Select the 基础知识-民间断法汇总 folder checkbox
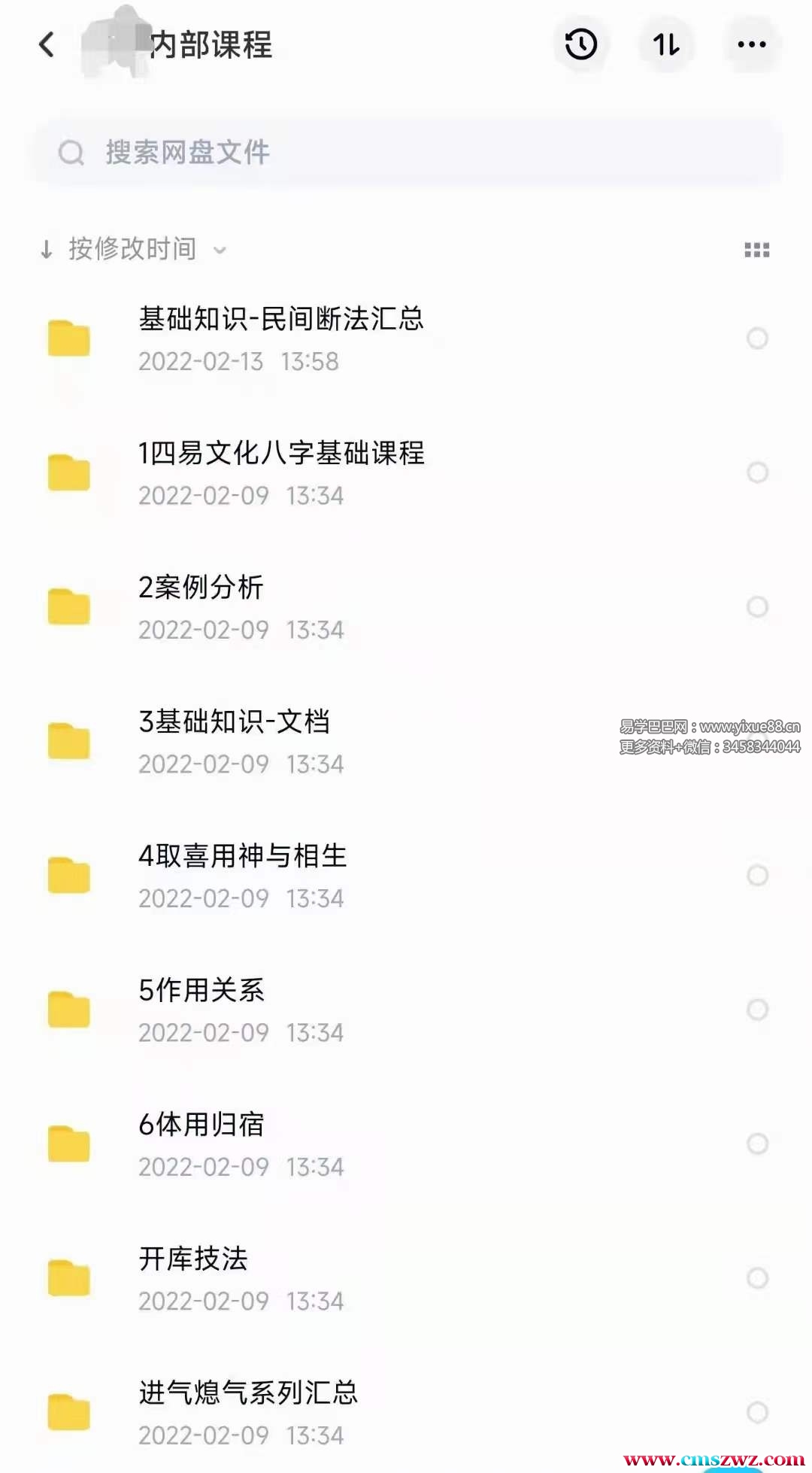This screenshot has width=812, height=1473. click(x=757, y=339)
